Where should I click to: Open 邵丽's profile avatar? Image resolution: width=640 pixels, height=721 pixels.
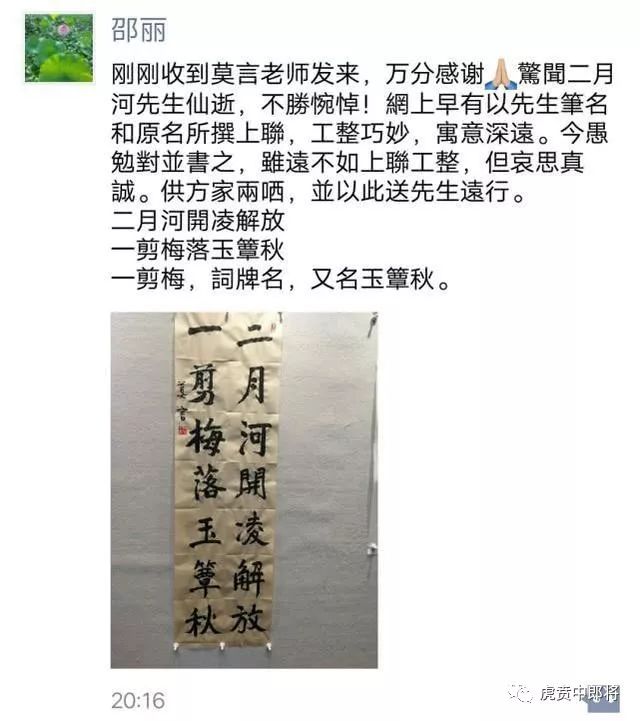59,47
